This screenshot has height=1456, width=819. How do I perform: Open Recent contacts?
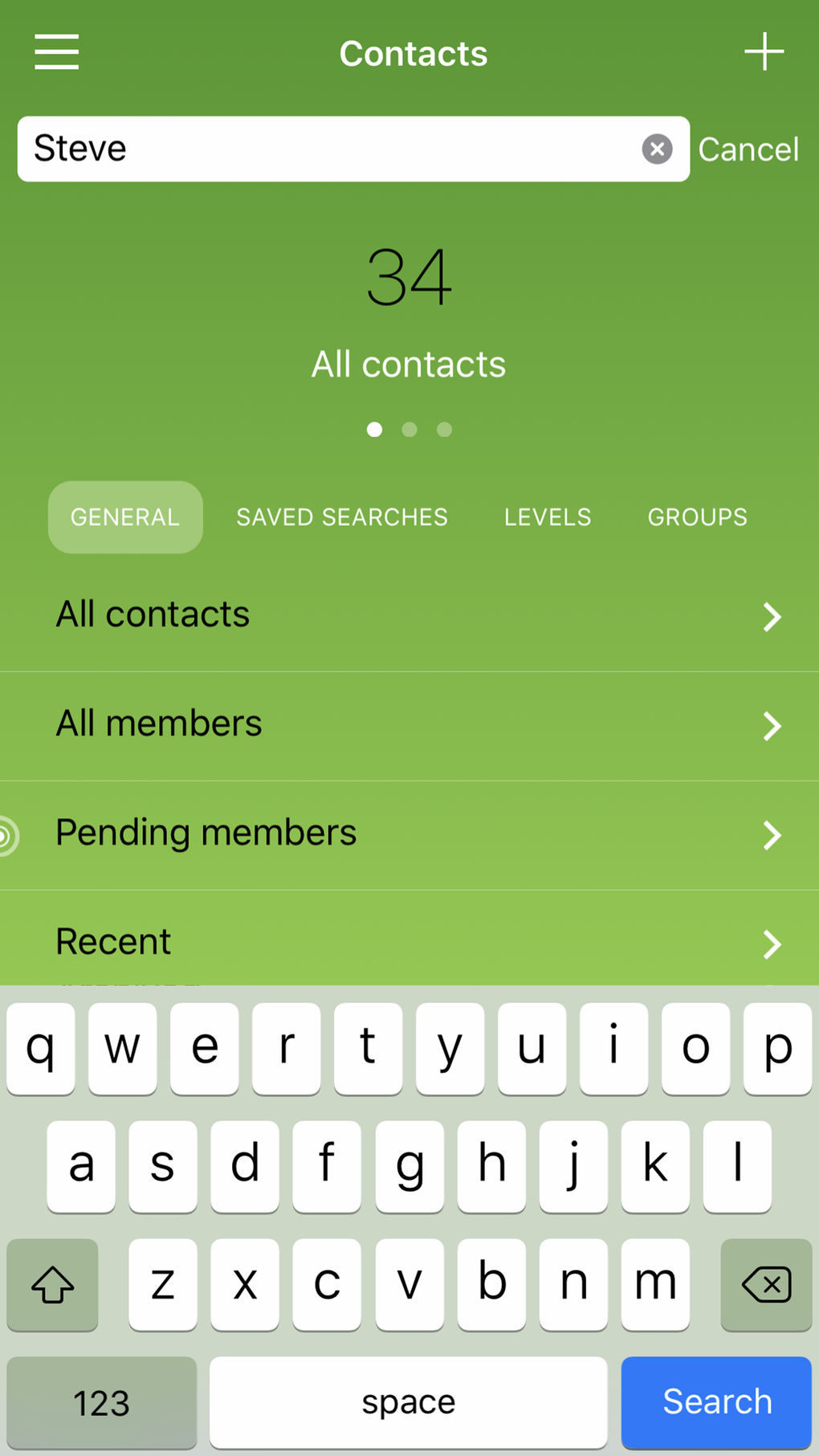pos(409,941)
